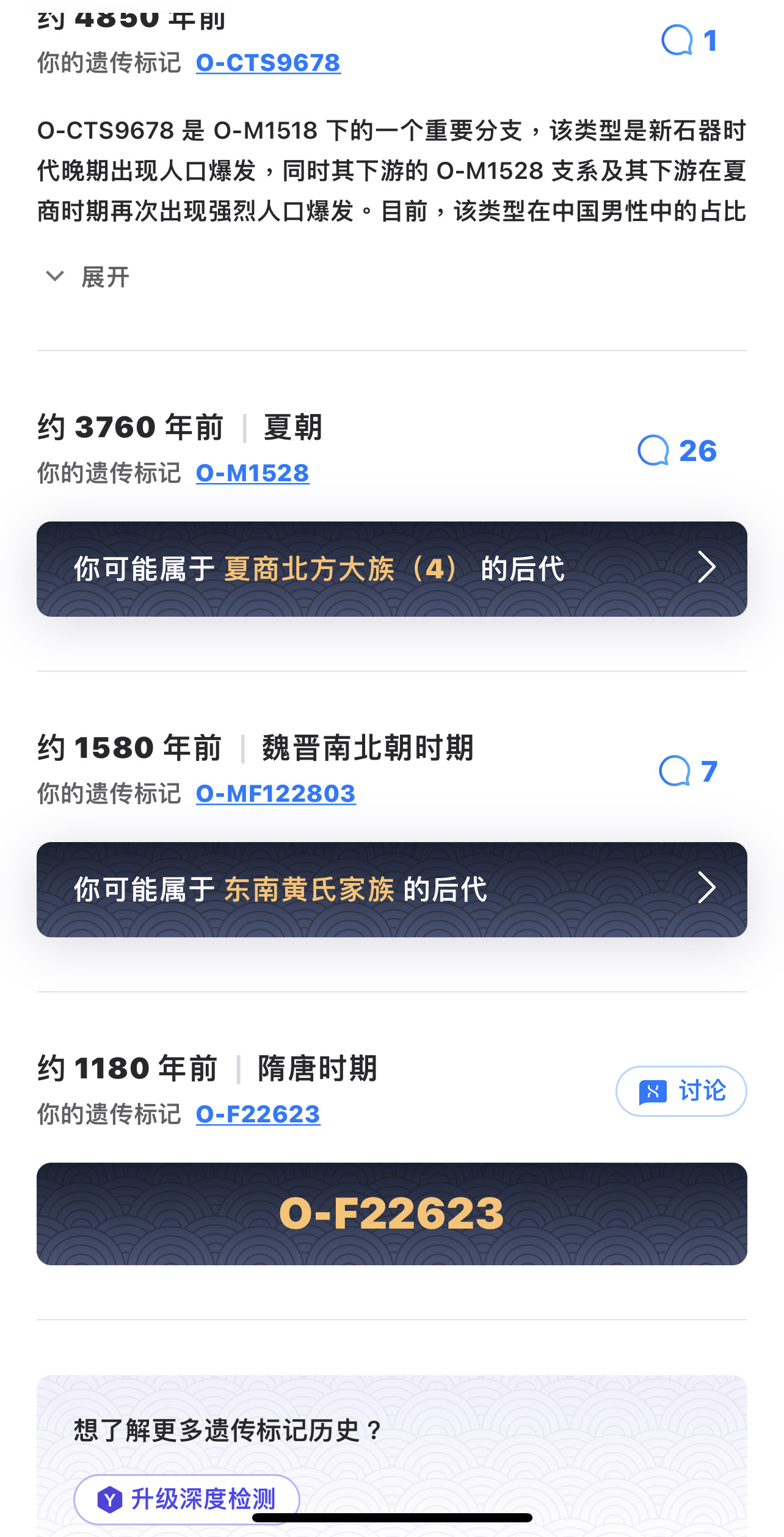
Task: Tap the large O-F22623 banner card
Action: [x=392, y=1213]
